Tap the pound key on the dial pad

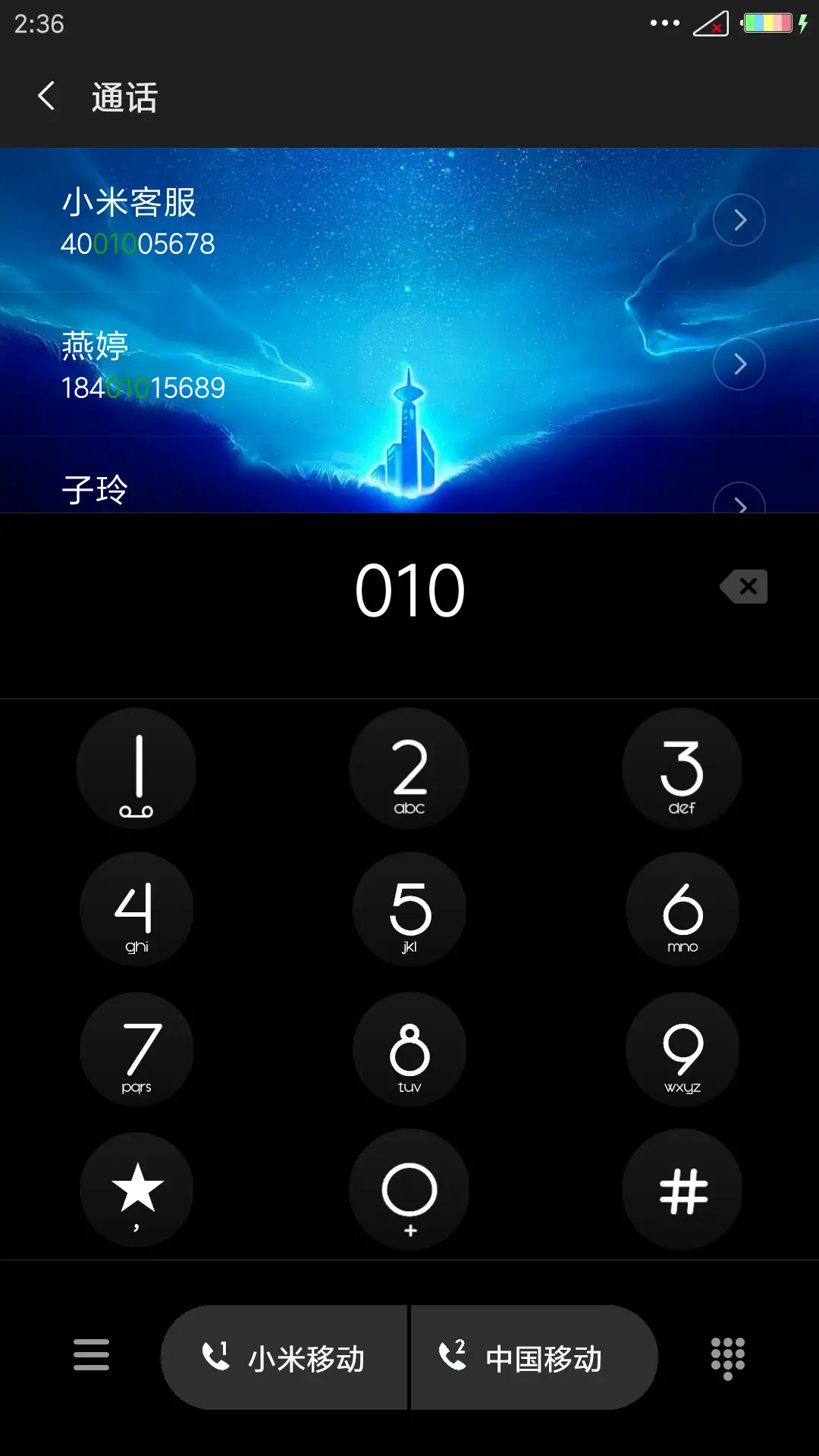[x=682, y=1191]
